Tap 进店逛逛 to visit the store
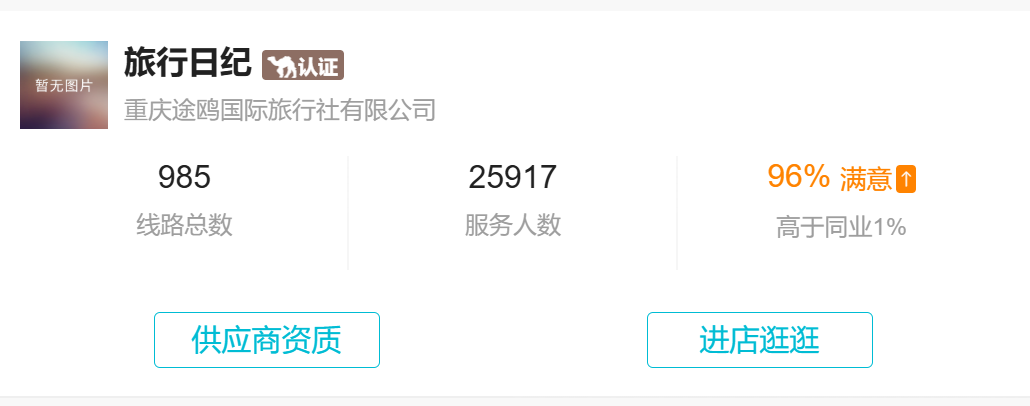The image size is (1030, 406). 759,340
